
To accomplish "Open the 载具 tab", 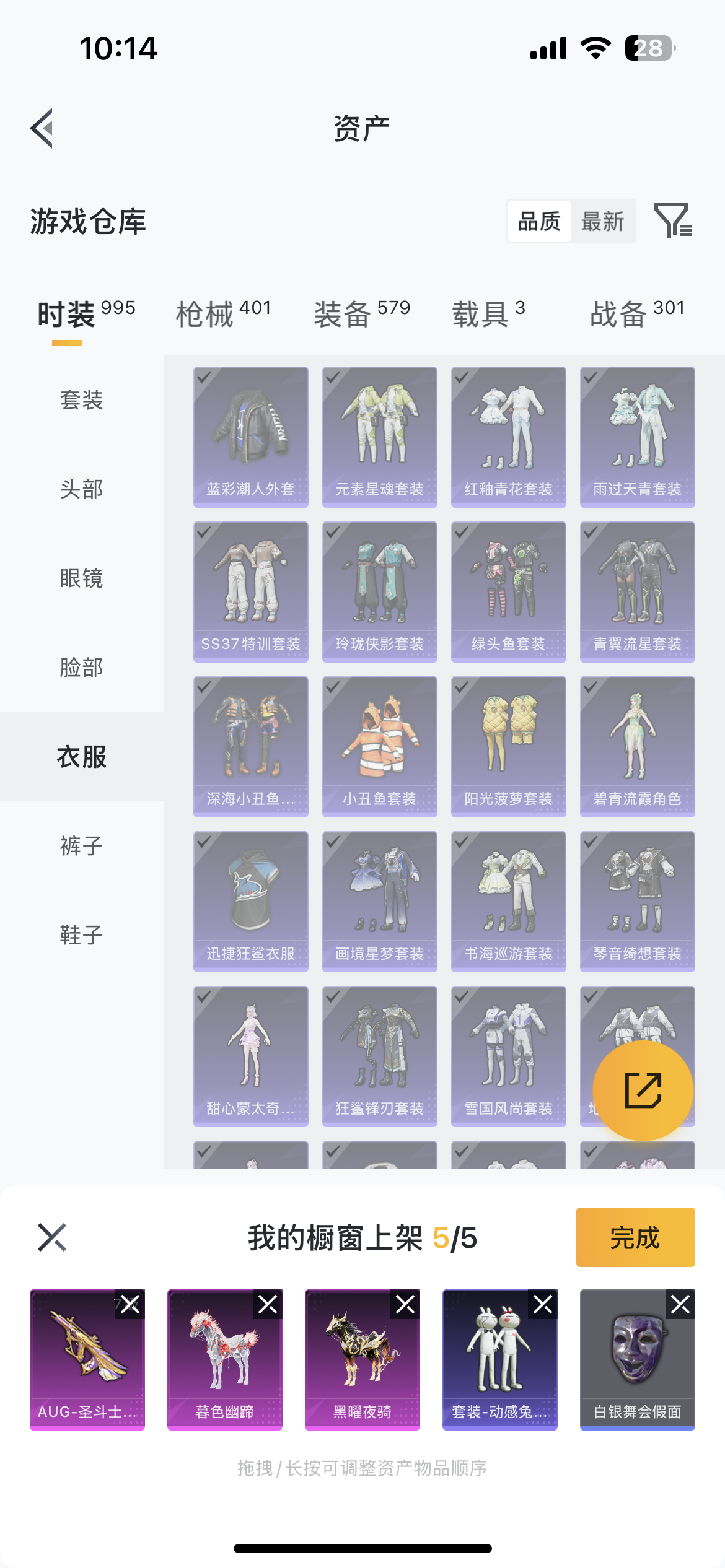I will [488, 313].
